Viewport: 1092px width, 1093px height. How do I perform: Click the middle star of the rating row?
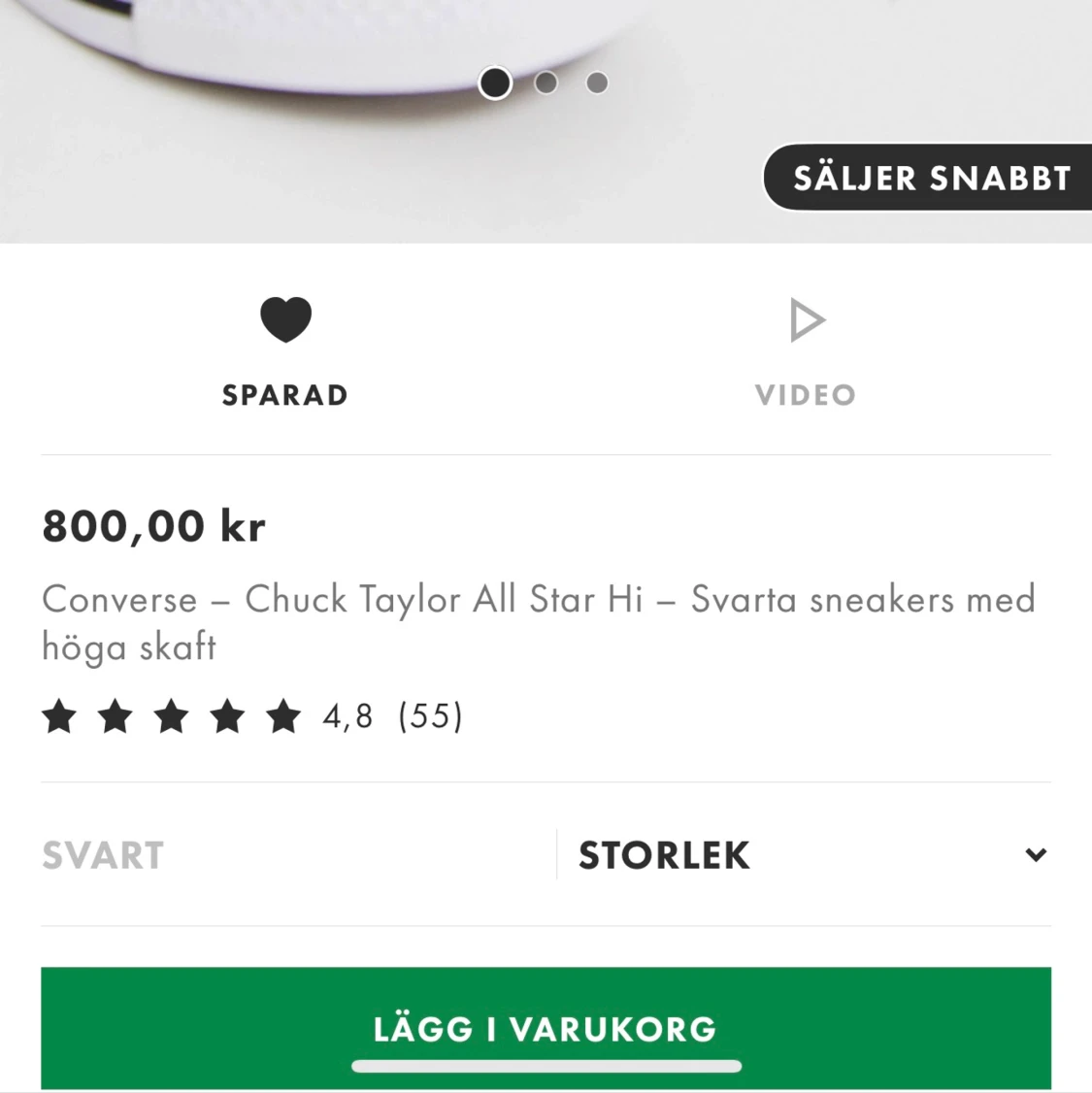(171, 715)
